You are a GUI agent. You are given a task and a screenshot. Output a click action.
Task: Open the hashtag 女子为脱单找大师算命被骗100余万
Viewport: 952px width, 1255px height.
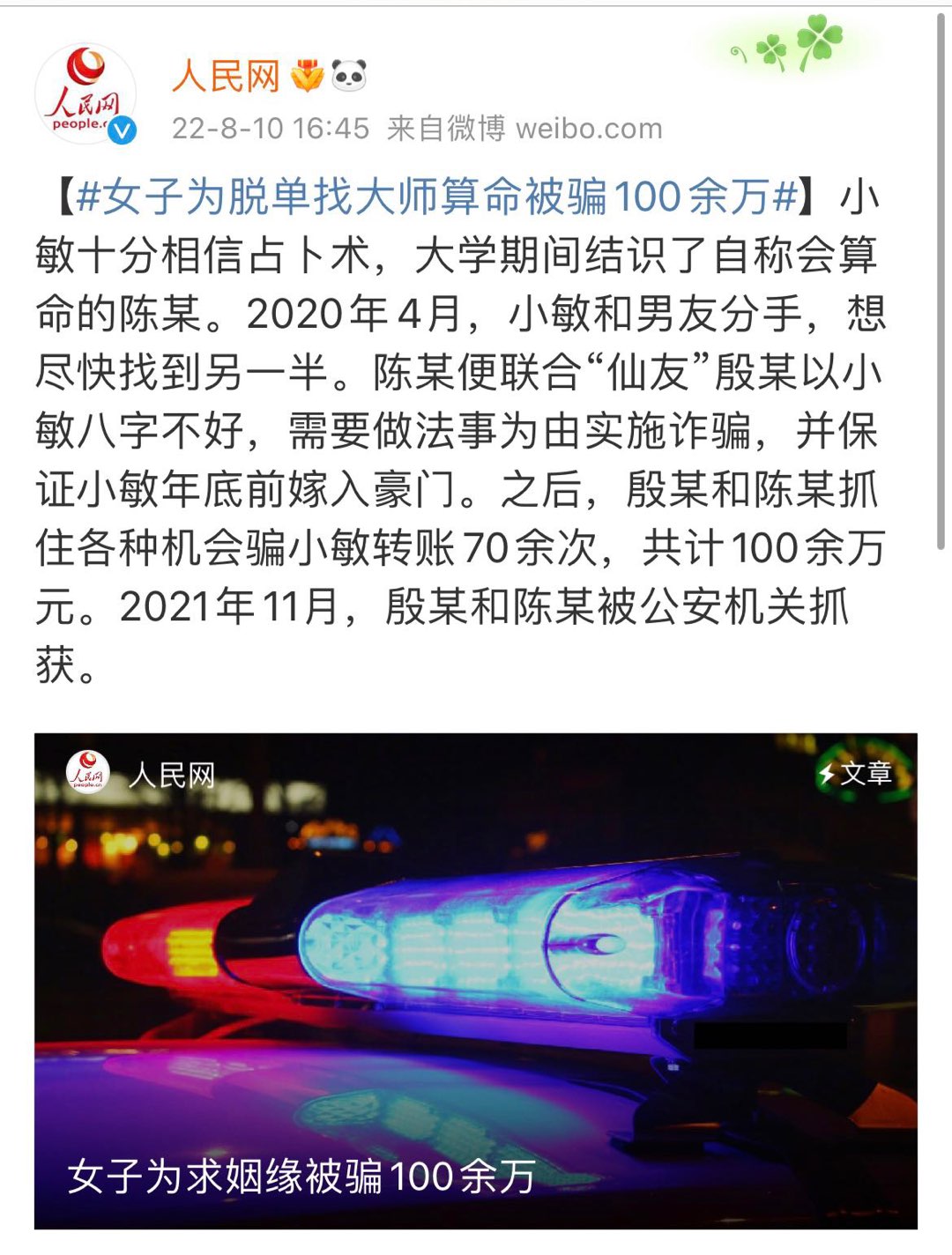[x=436, y=197]
